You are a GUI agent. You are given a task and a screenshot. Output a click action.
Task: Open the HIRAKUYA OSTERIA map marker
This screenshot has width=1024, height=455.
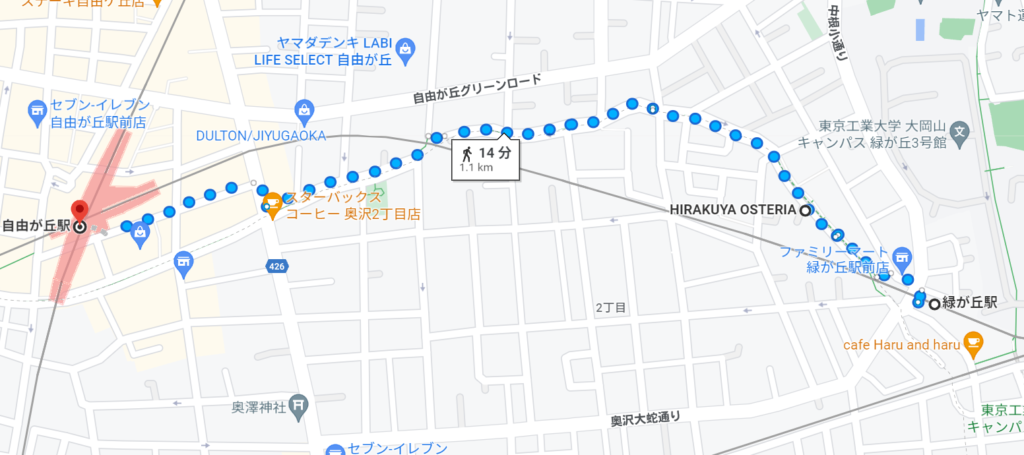pos(805,211)
